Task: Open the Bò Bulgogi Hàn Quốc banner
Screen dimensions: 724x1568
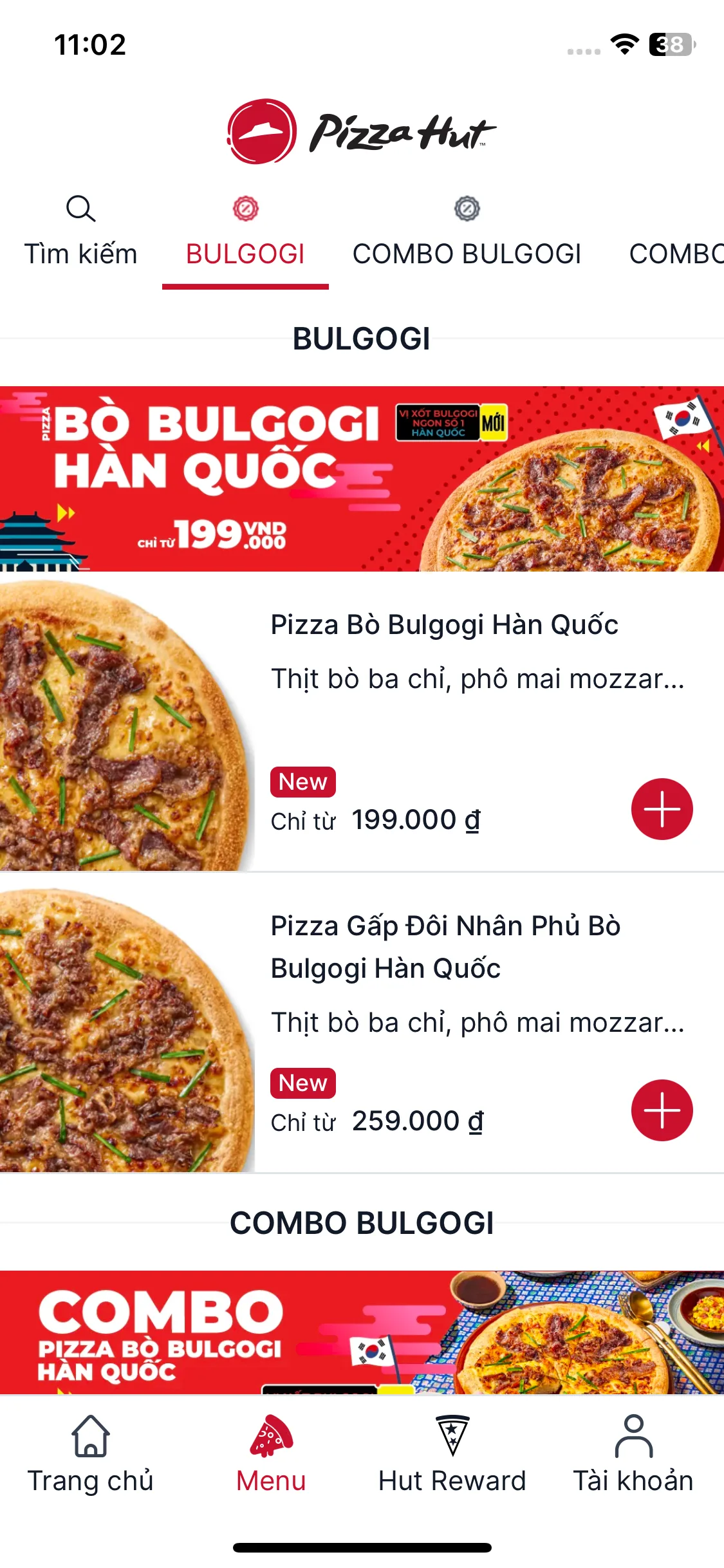Action: [362, 479]
